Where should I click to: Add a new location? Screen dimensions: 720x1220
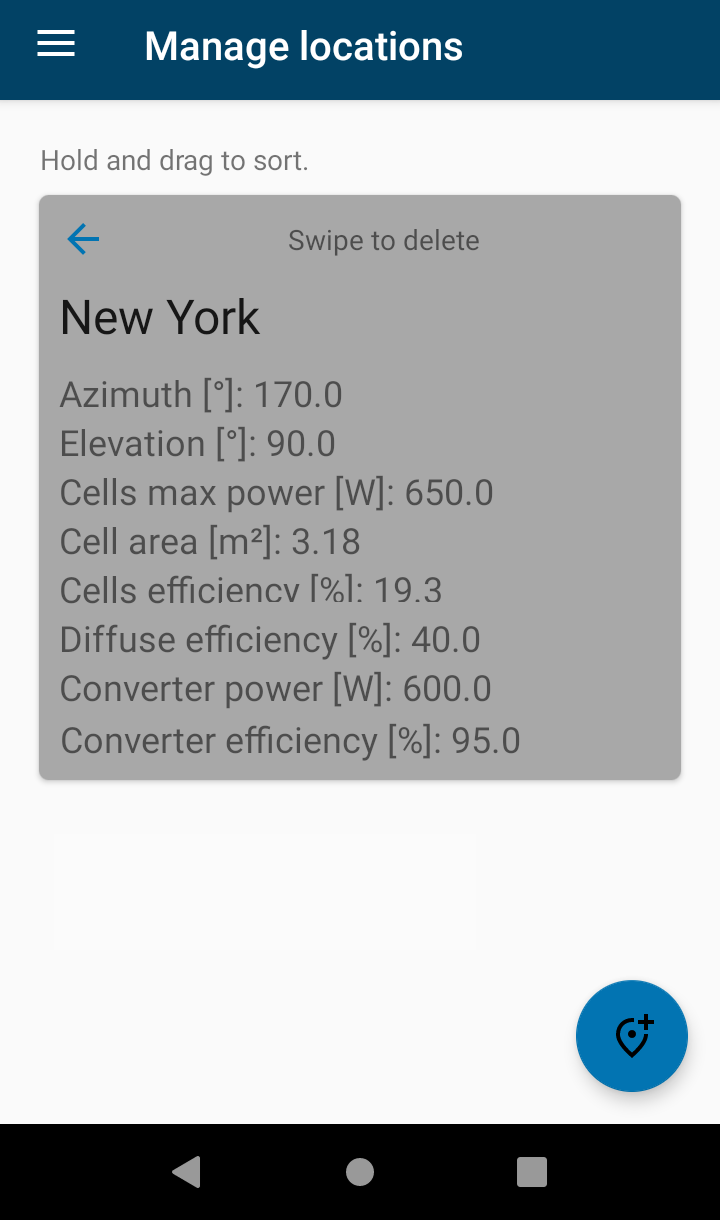[x=632, y=1036]
